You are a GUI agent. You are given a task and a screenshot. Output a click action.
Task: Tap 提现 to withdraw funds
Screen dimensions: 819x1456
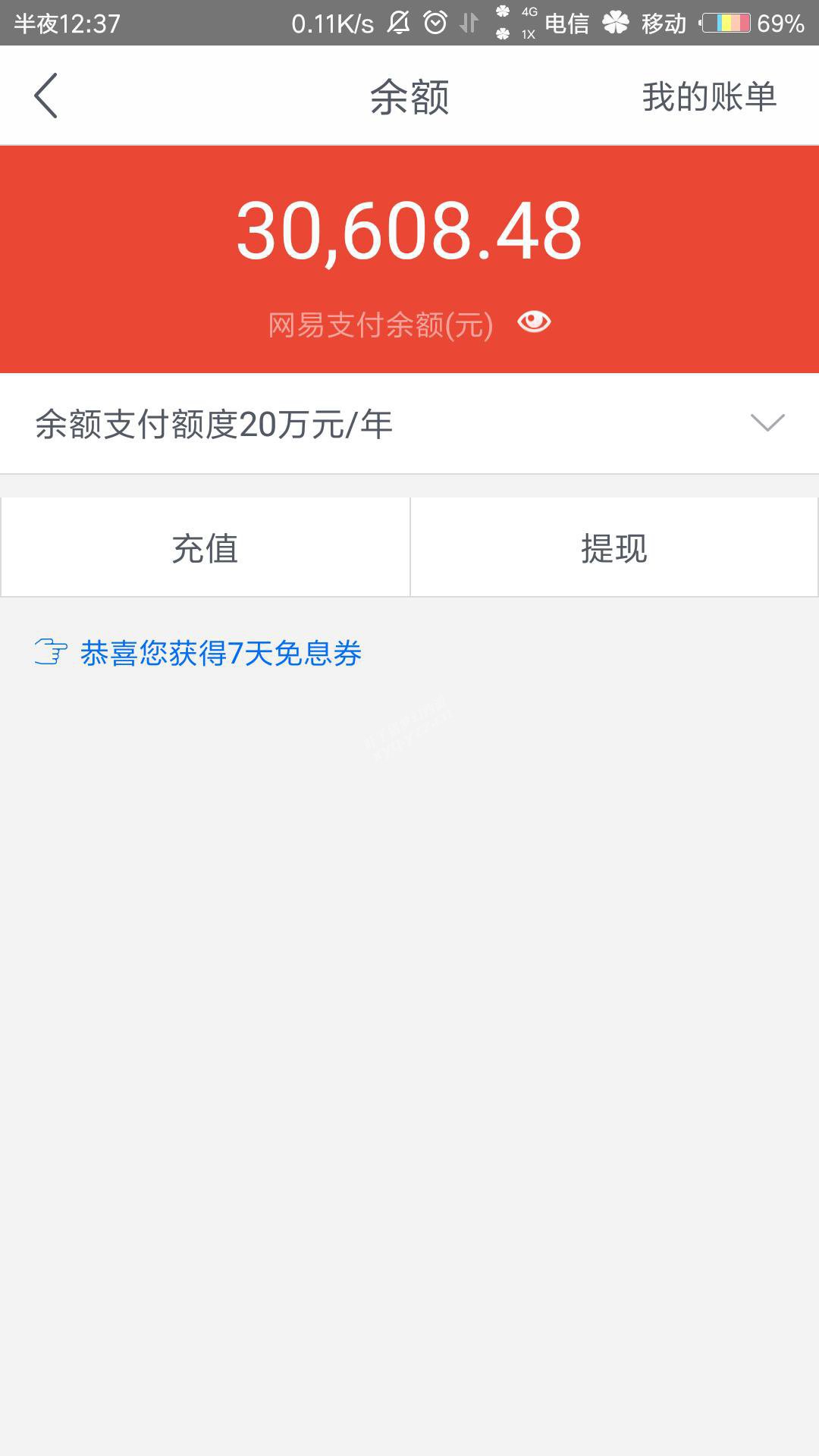pyautogui.click(x=613, y=548)
